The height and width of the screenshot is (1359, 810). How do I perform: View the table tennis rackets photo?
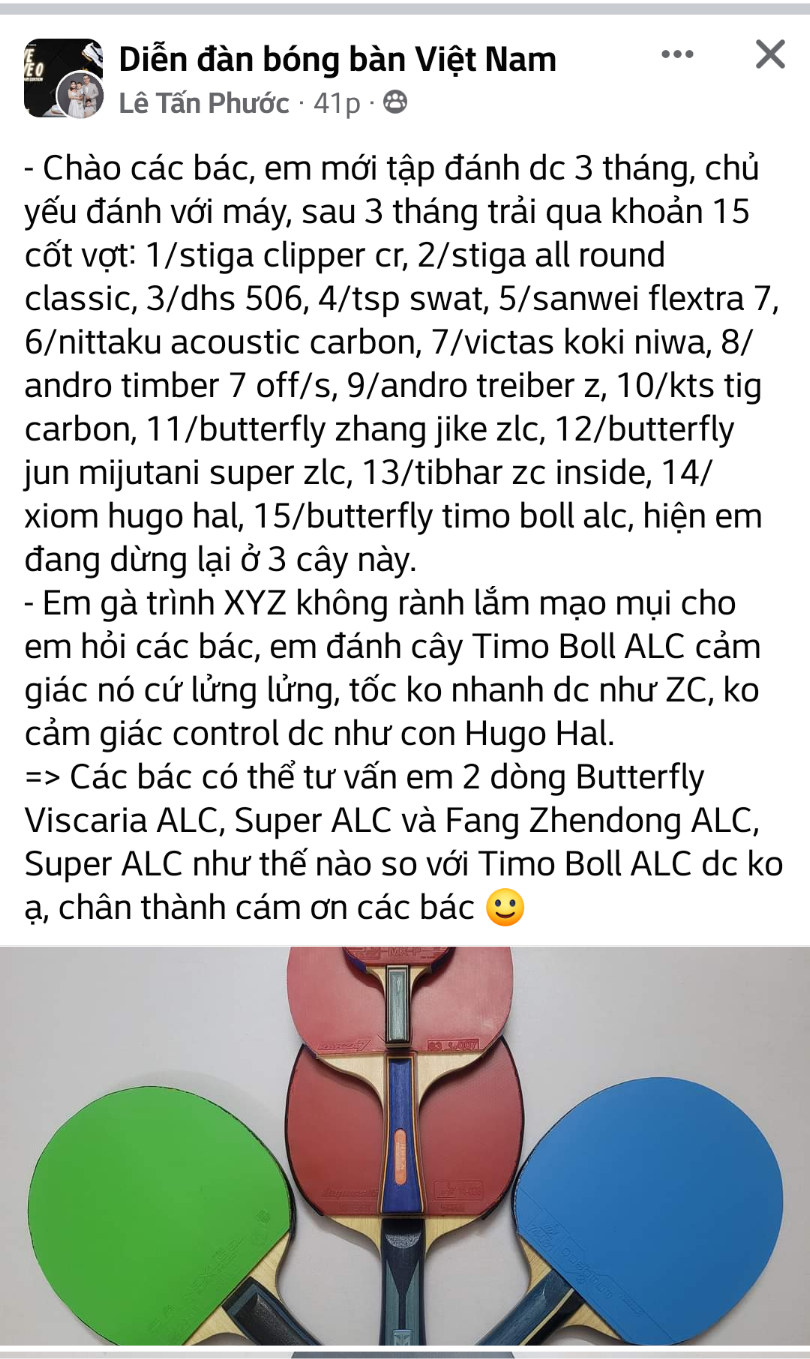click(x=405, y=1150)
